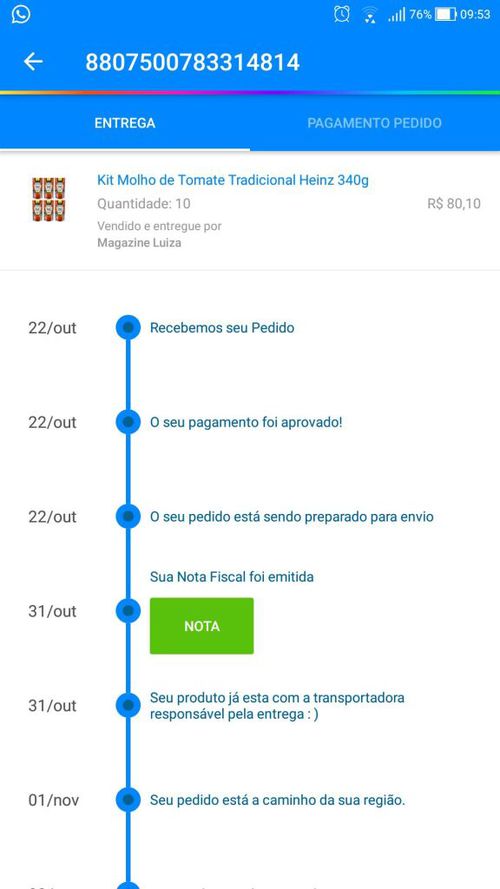Go back using the arrow icon
This screenshot has height=889, width=500.
pos(33,62)
